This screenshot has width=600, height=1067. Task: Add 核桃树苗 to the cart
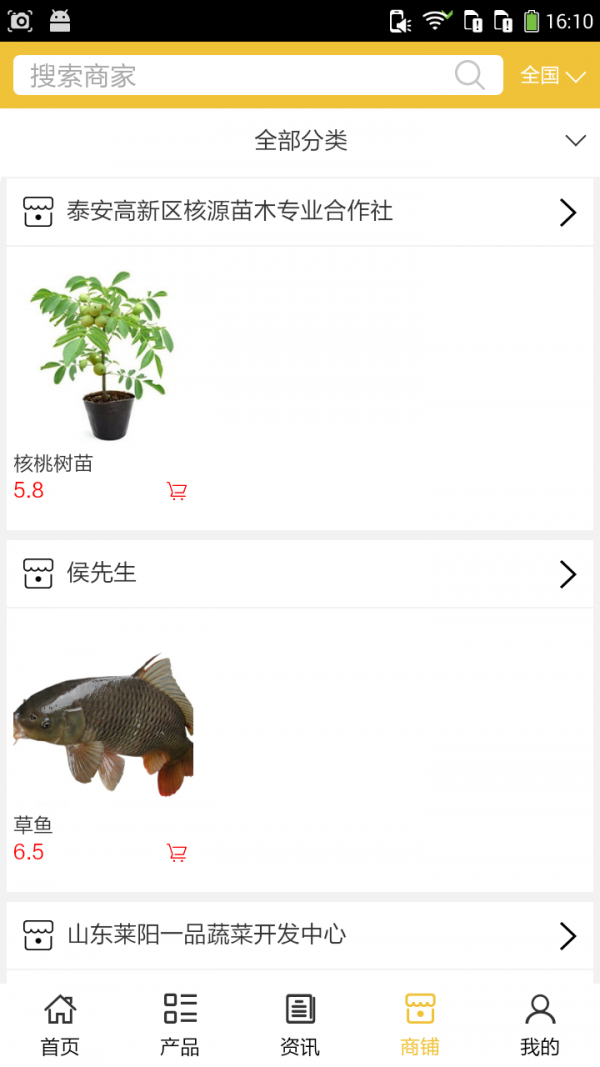[x=177, y=491]
